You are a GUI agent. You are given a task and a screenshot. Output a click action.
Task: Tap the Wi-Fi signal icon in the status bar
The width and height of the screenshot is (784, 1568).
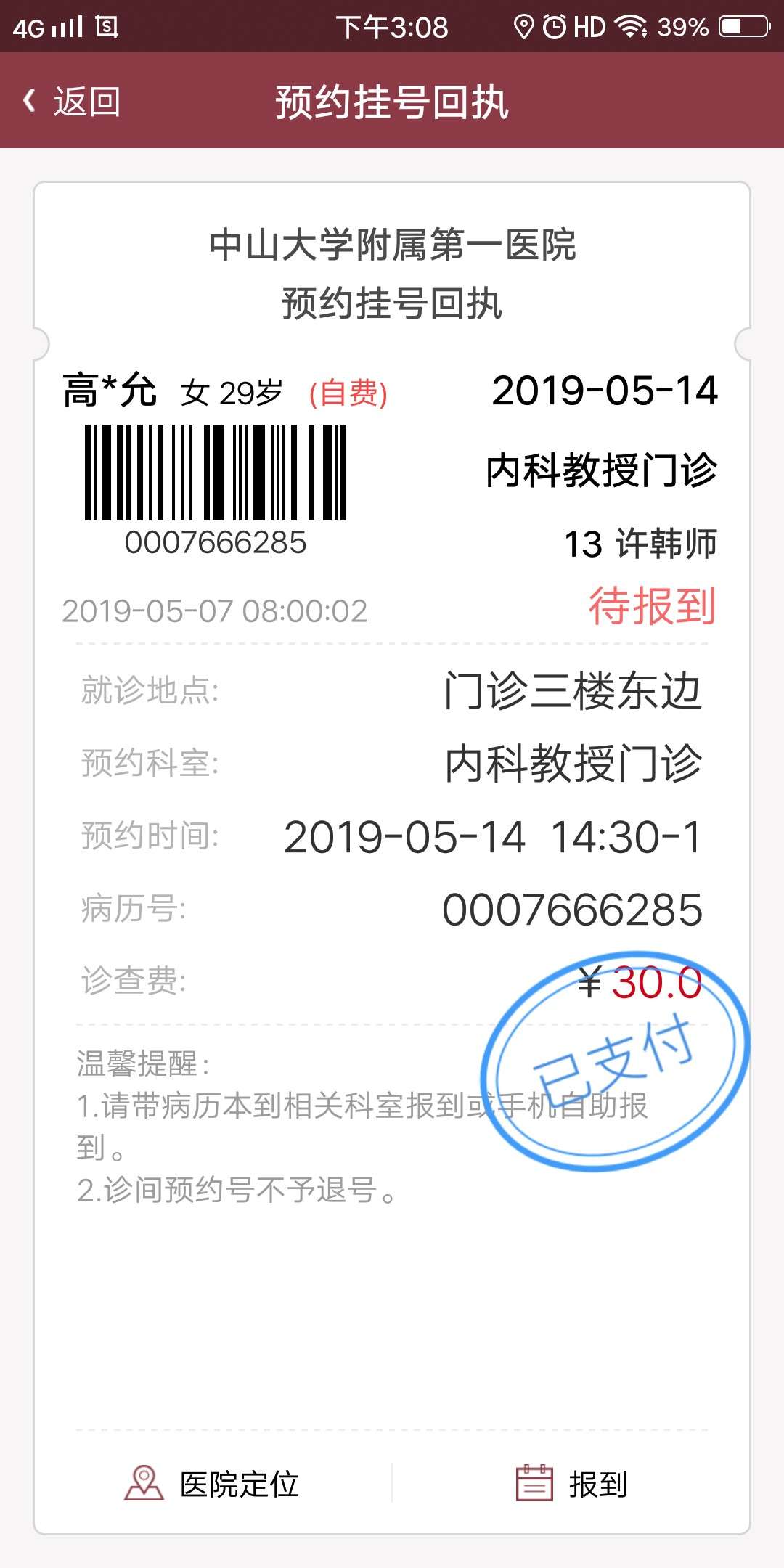tap(631, 26)
